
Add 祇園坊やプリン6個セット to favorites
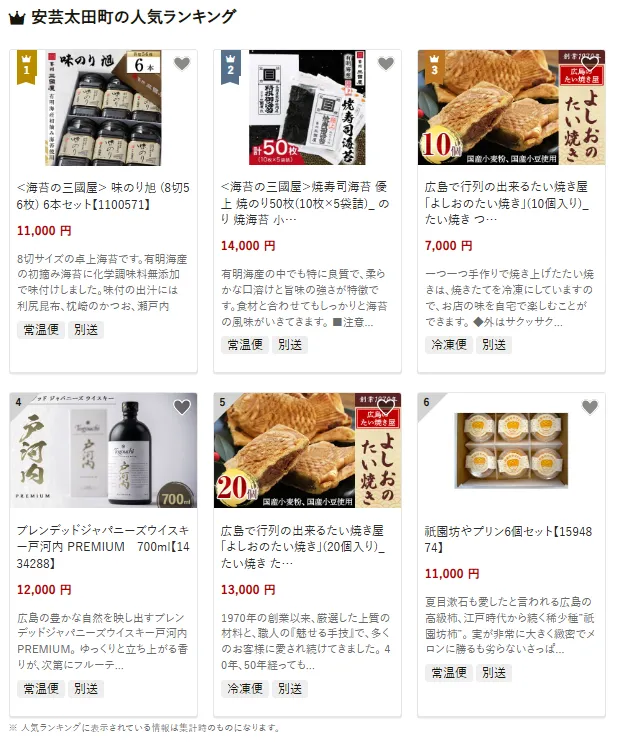589,407
